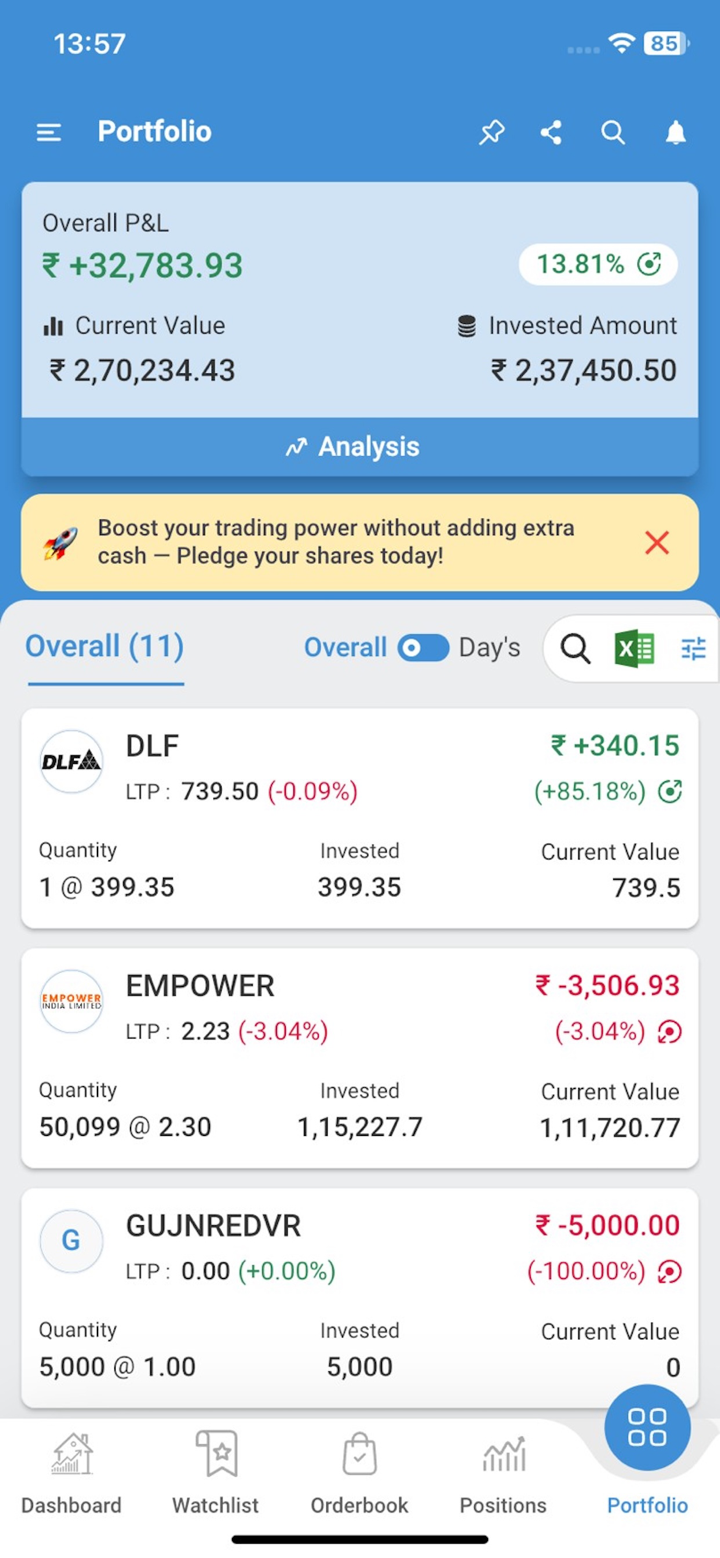The height and width of the screenshot is (1558, 720).
Task: Go to the Dashboard tab
Action: (x=71, y=1474)
